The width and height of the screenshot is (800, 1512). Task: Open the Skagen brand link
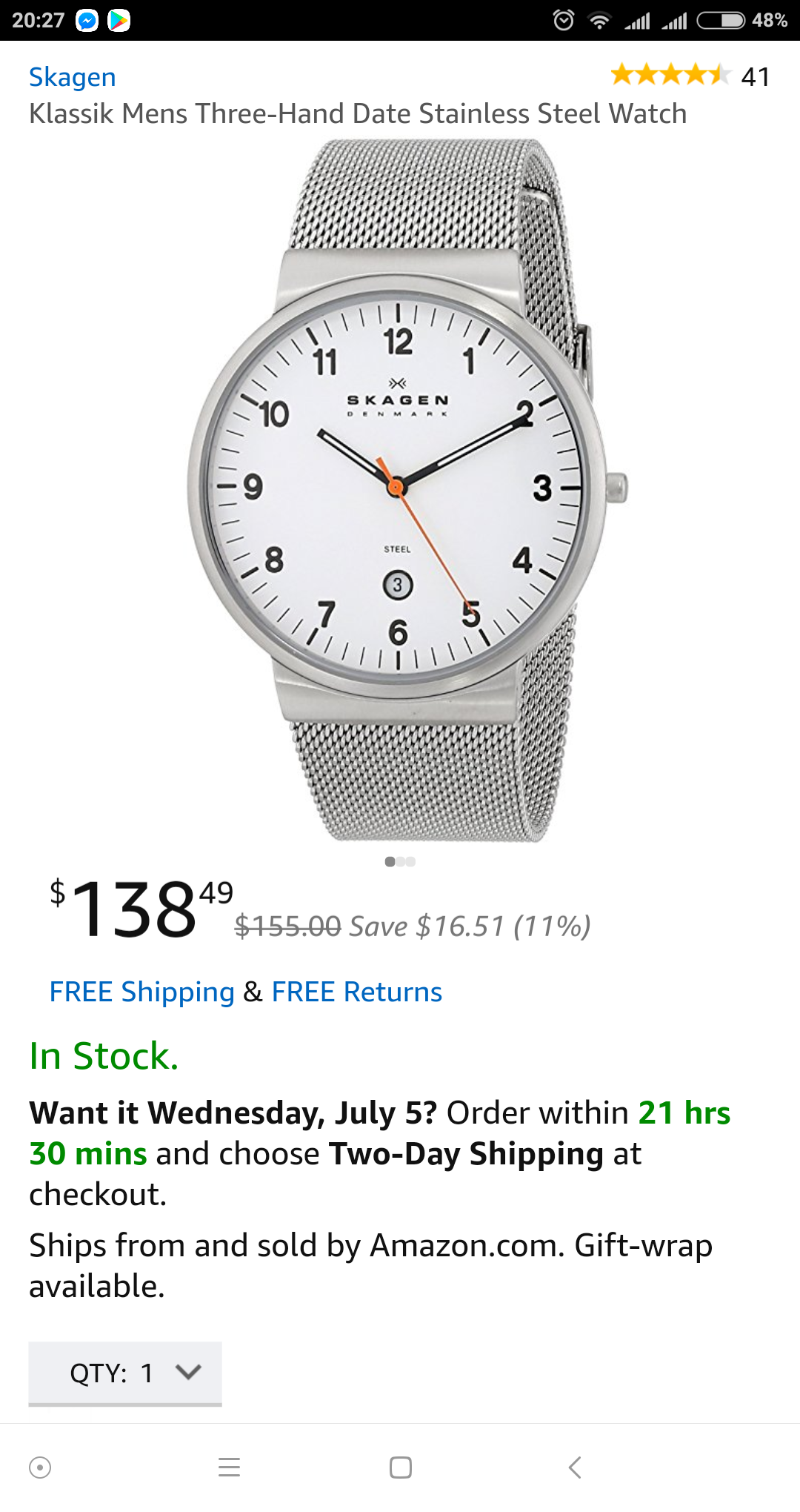tap(73, 77)
